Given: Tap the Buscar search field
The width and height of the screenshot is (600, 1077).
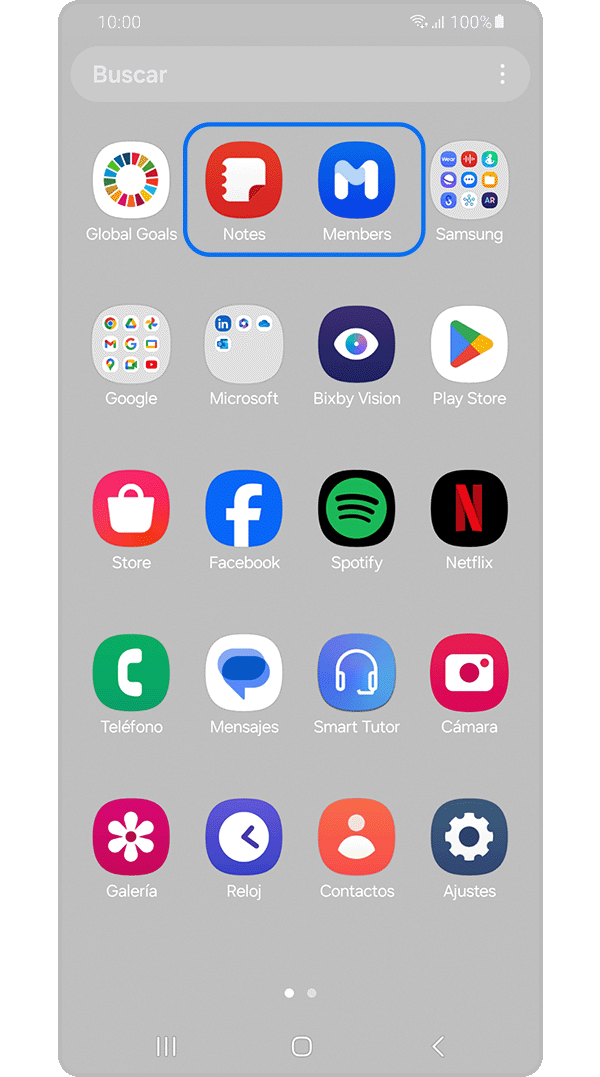Looking at the screenshot, I should [280, 75].
